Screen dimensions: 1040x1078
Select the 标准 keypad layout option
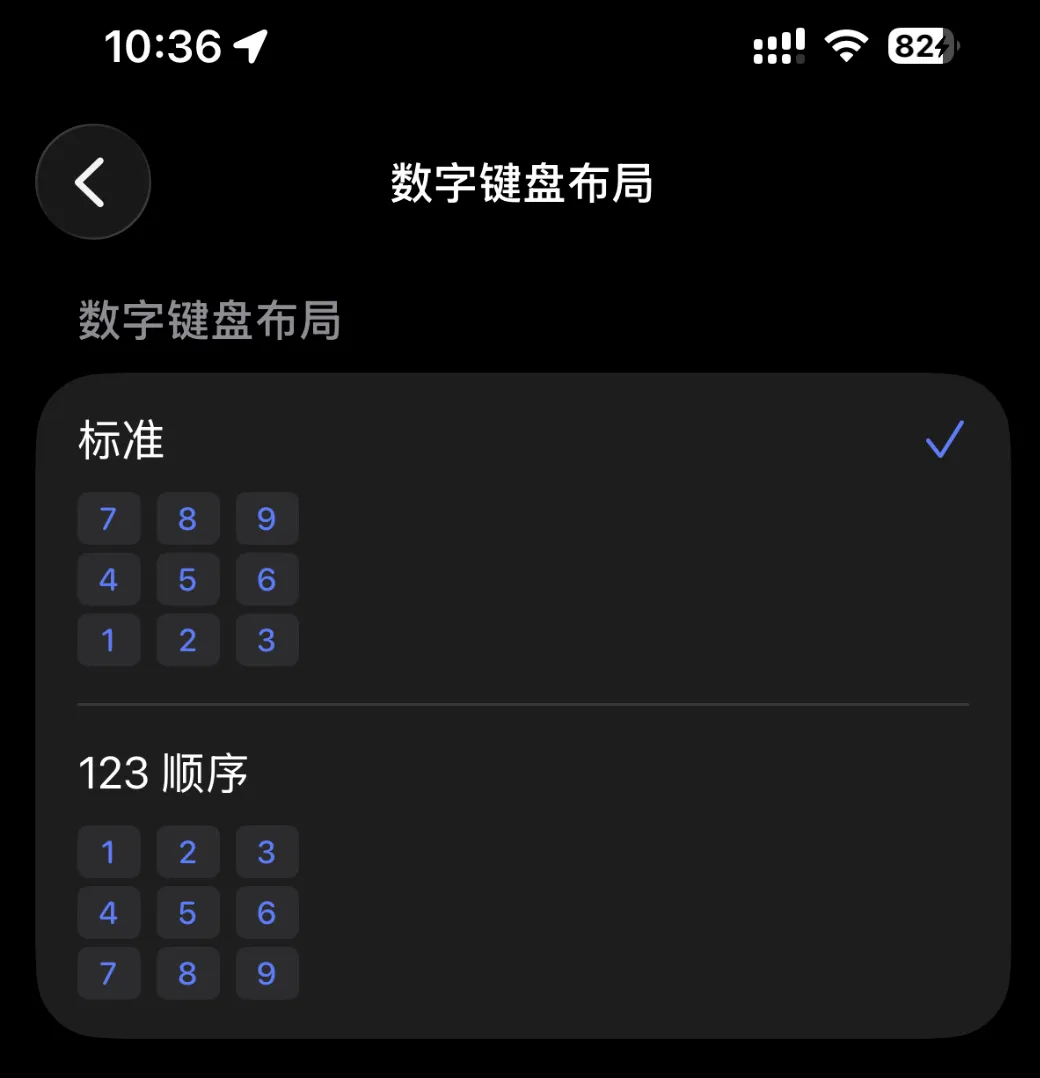pyautogui.click(x=522, y=540)
